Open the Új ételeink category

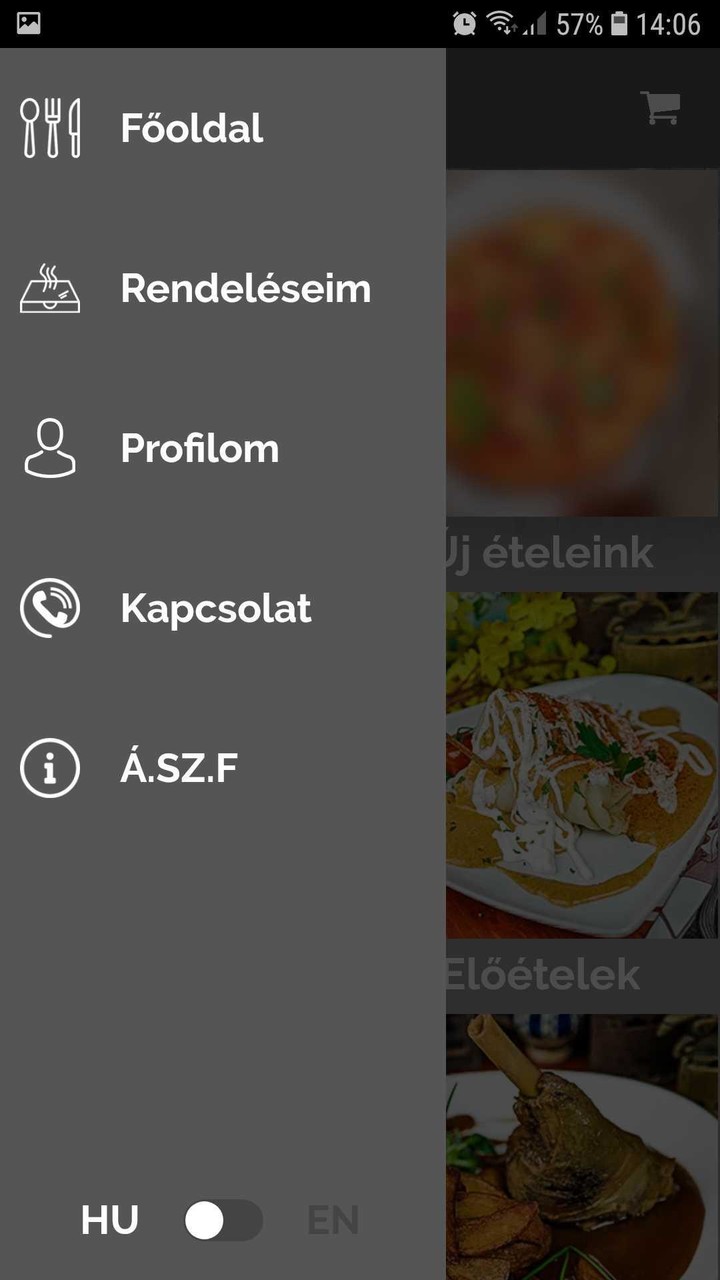pos(582,551)
